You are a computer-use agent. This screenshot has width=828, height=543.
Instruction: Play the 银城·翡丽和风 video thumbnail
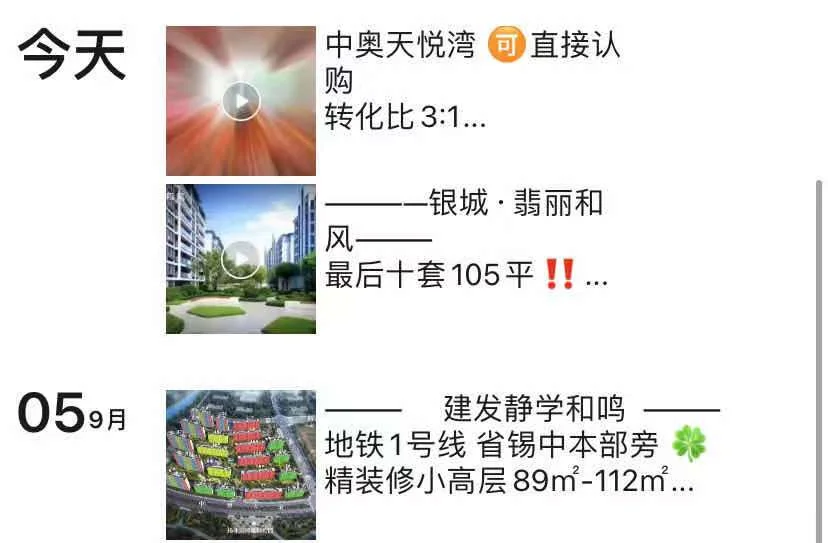click(240, 259)
